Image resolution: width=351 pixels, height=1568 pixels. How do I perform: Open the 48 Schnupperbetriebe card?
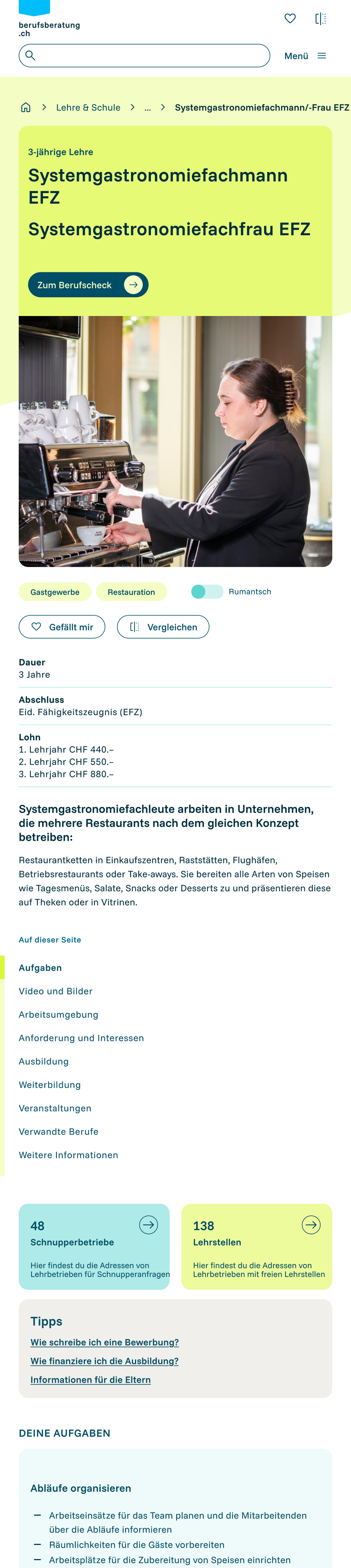pyautogui.click(x=94, y=1246)
